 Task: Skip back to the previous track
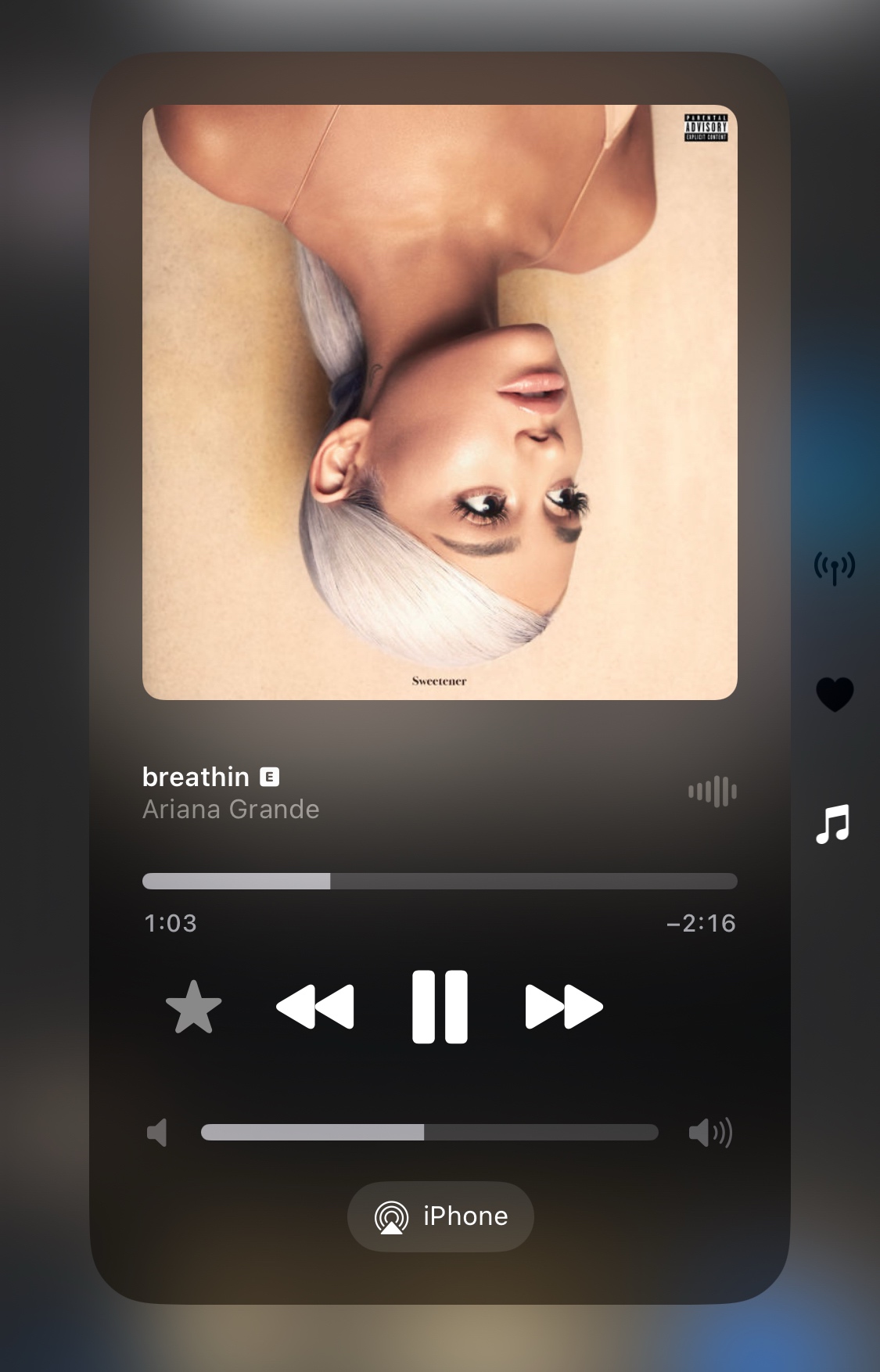[x=315, y=1007]
